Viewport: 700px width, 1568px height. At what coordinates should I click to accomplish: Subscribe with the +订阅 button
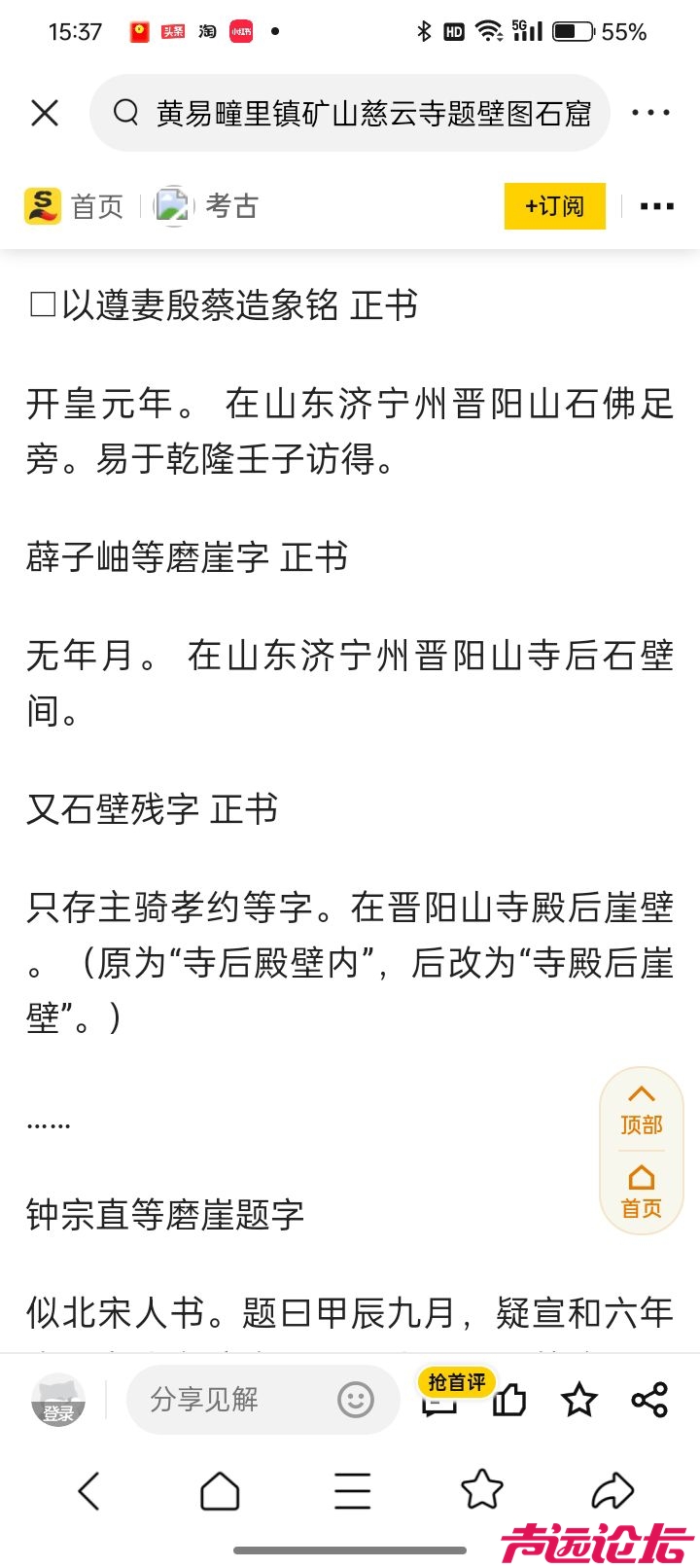tap(554, 206)
